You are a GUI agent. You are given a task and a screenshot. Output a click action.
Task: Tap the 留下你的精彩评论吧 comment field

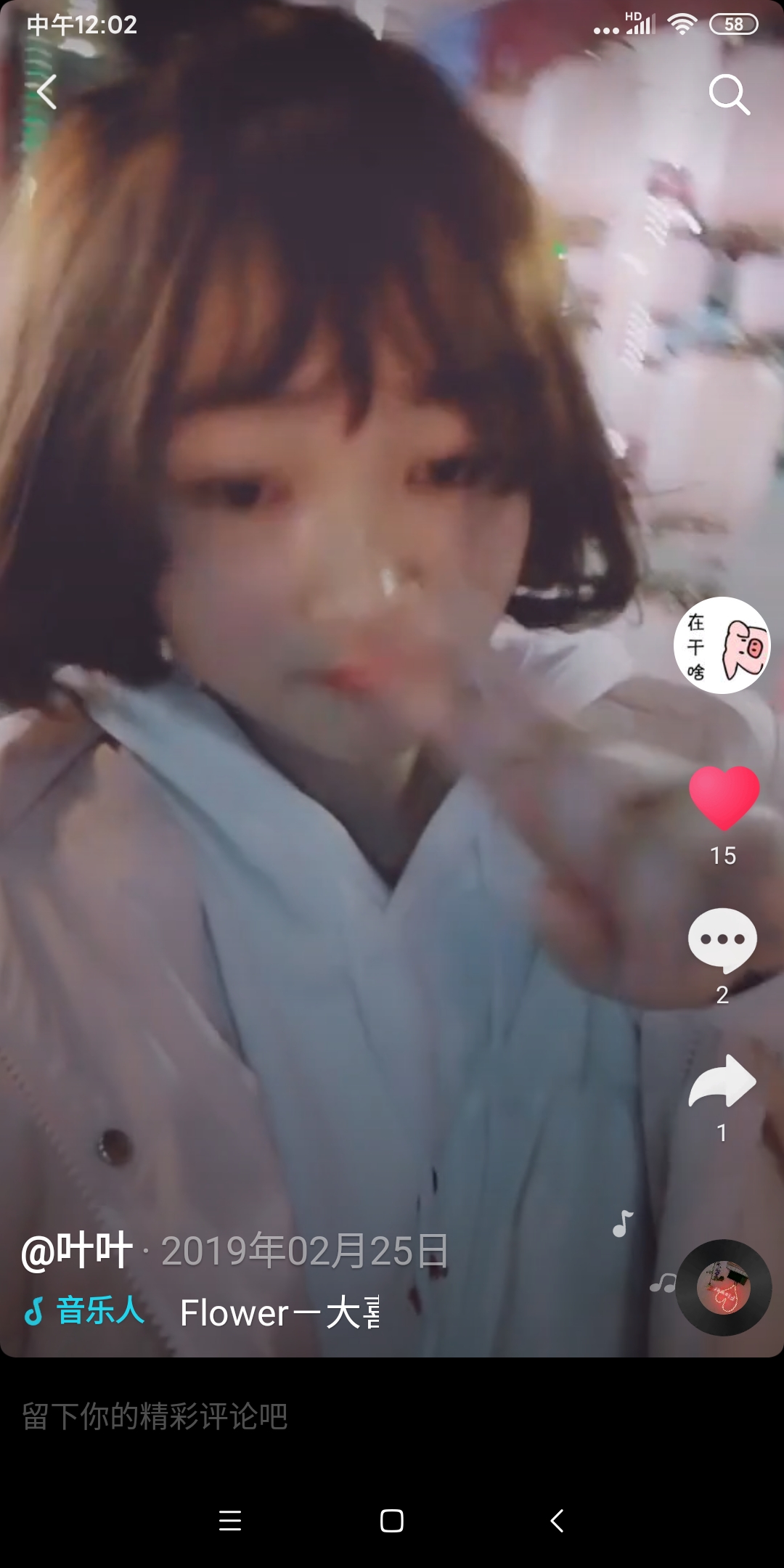pyautogui.click(x=392, y=1416)
